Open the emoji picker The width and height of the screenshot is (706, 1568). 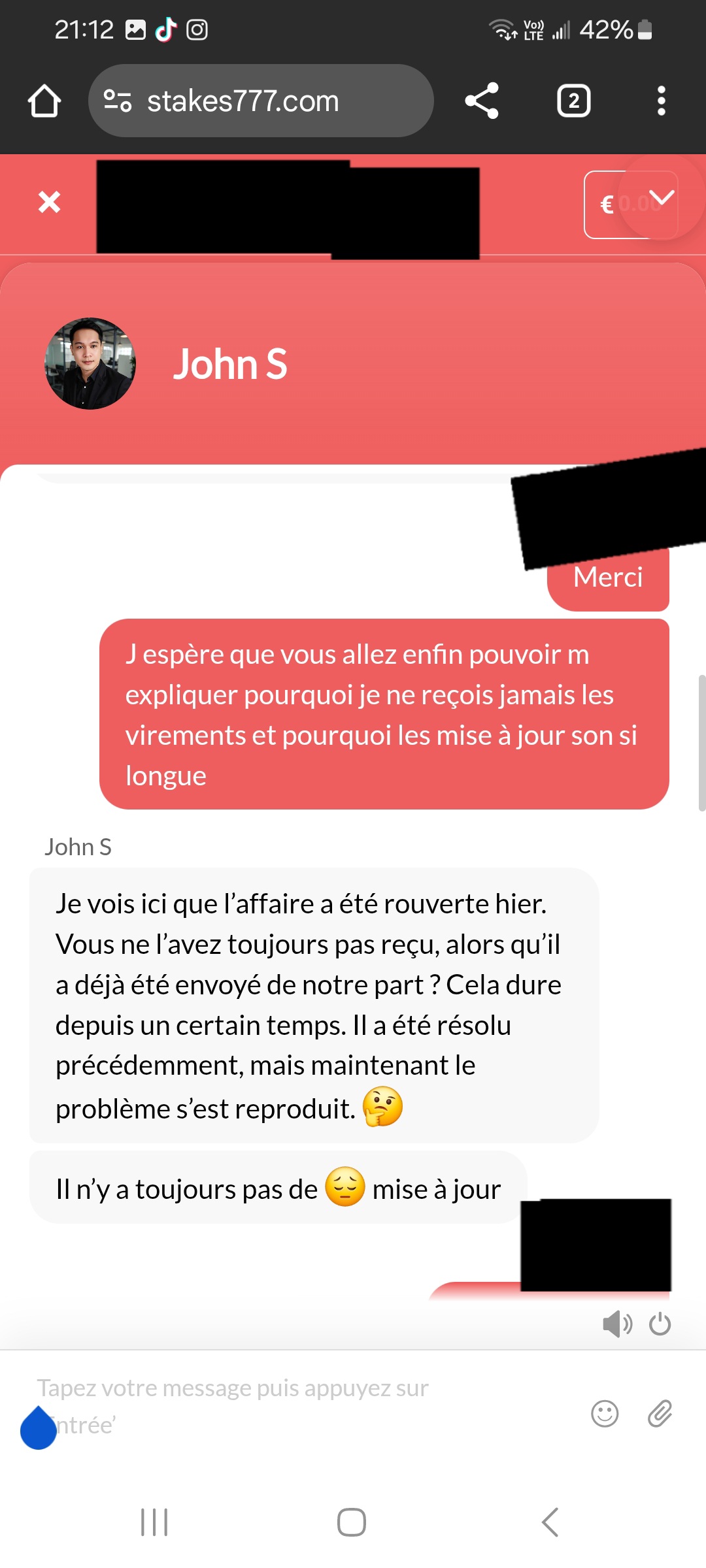click(605, 1414)
